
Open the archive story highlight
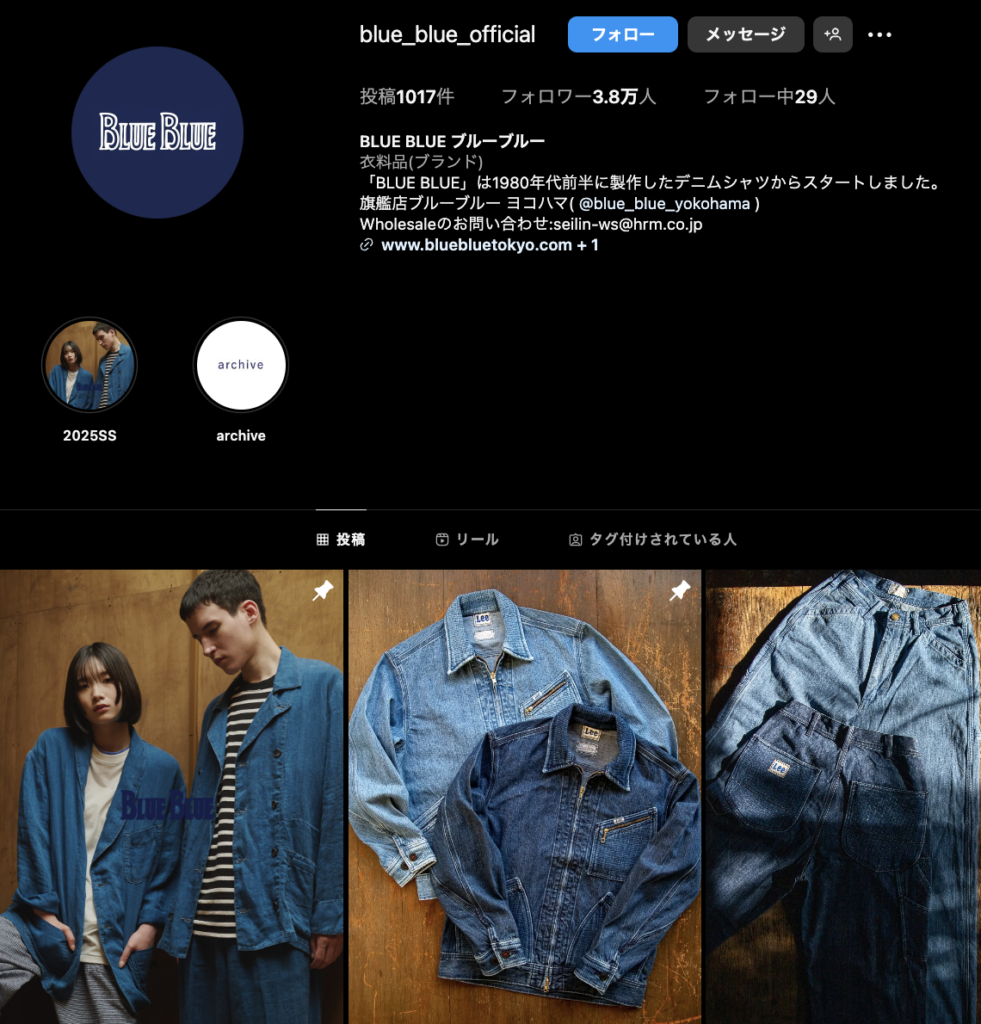[x=241, y=366]
